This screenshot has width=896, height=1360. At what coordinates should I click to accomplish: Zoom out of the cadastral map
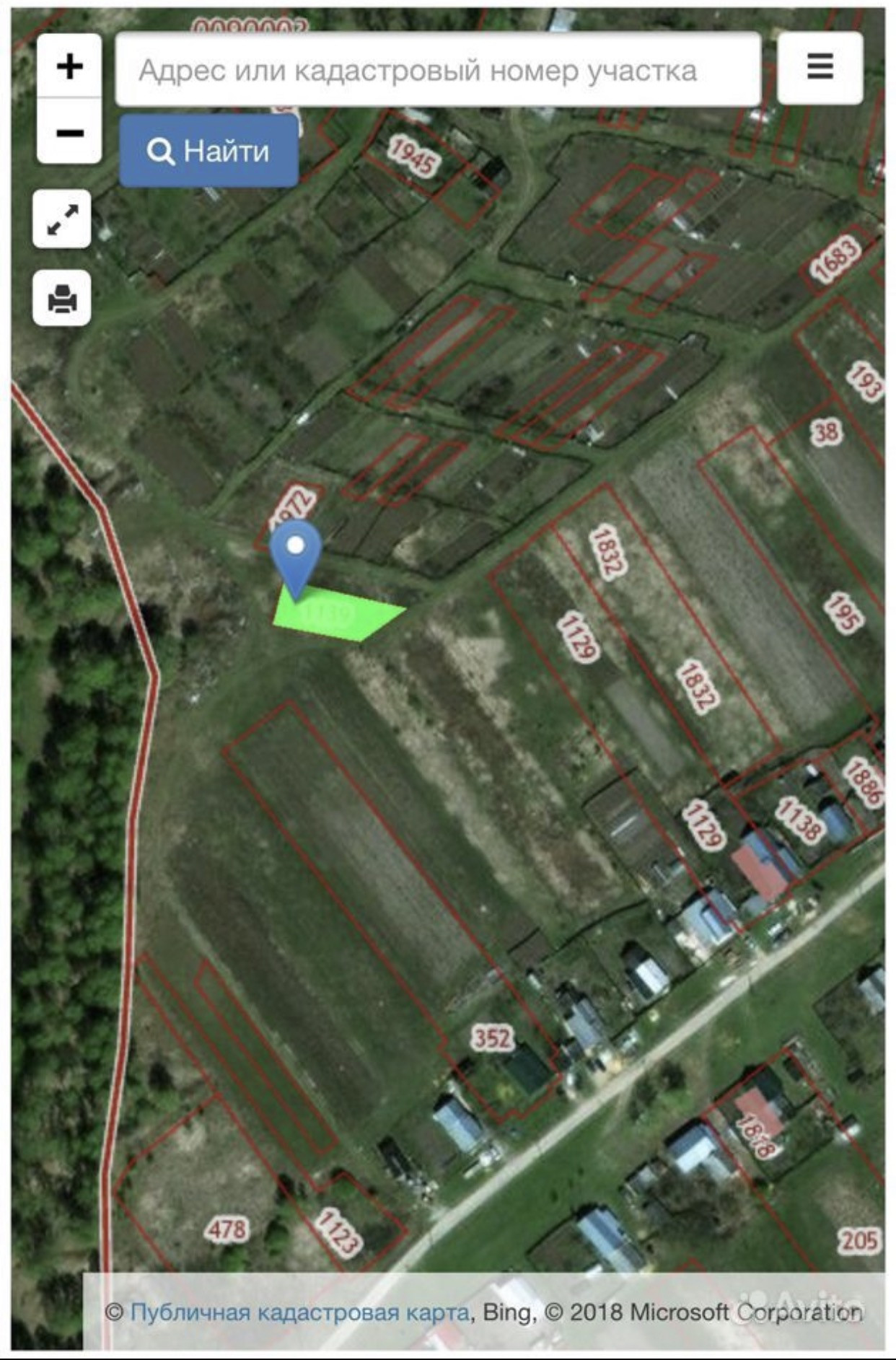[69, 132]
